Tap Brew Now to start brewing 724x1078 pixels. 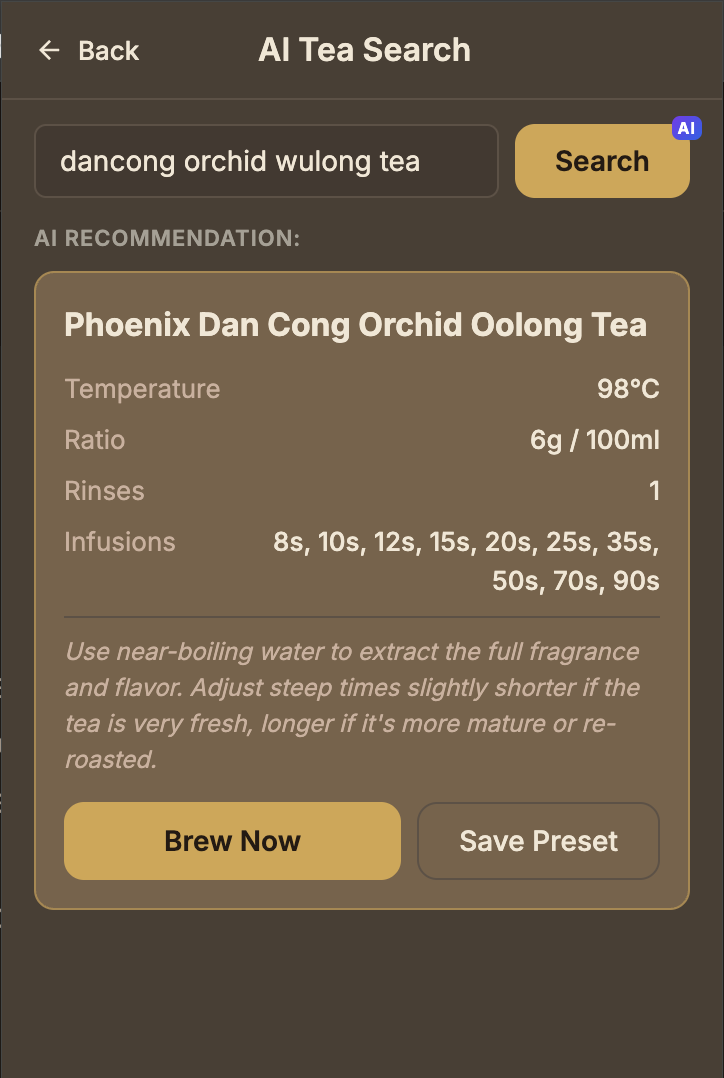(231, 840)
